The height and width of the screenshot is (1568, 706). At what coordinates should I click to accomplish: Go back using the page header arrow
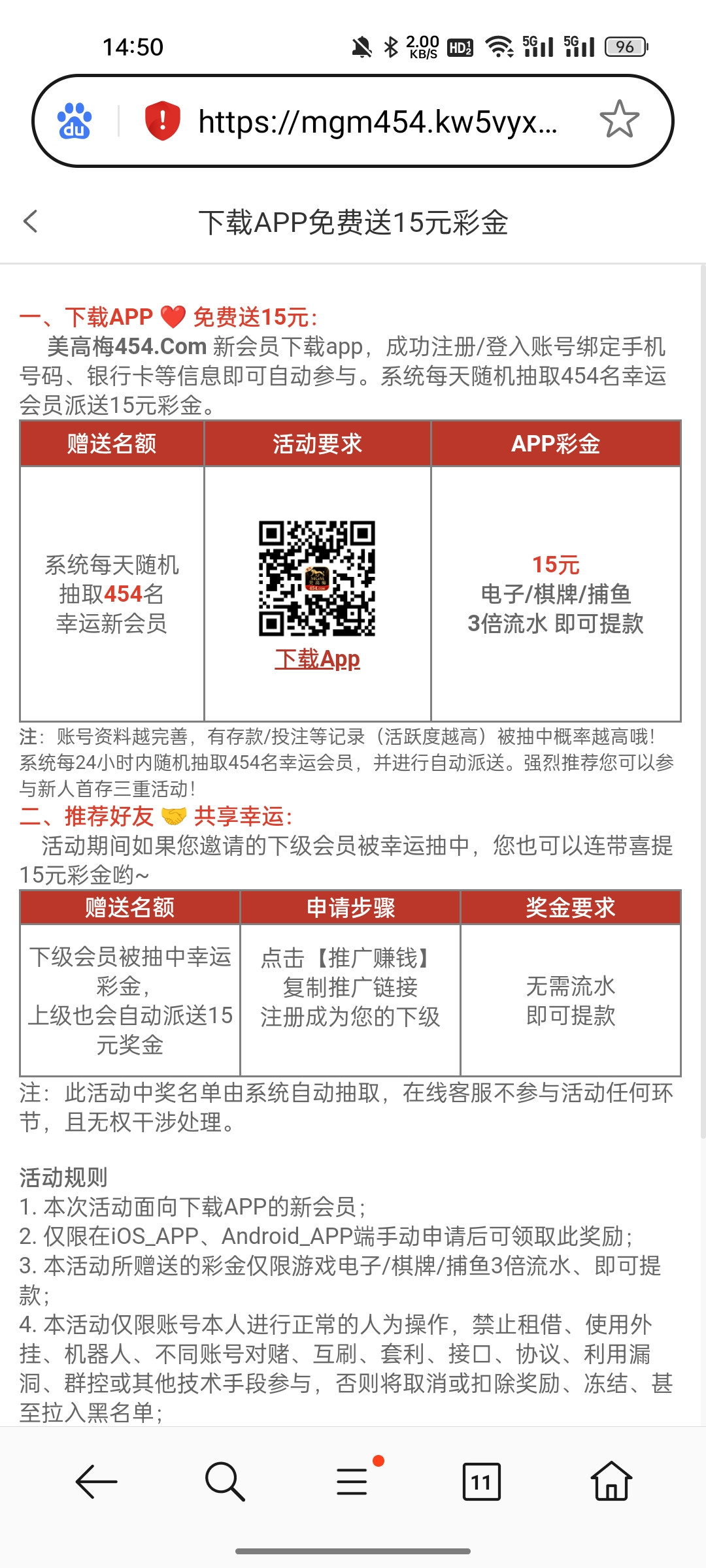(31, 221)
